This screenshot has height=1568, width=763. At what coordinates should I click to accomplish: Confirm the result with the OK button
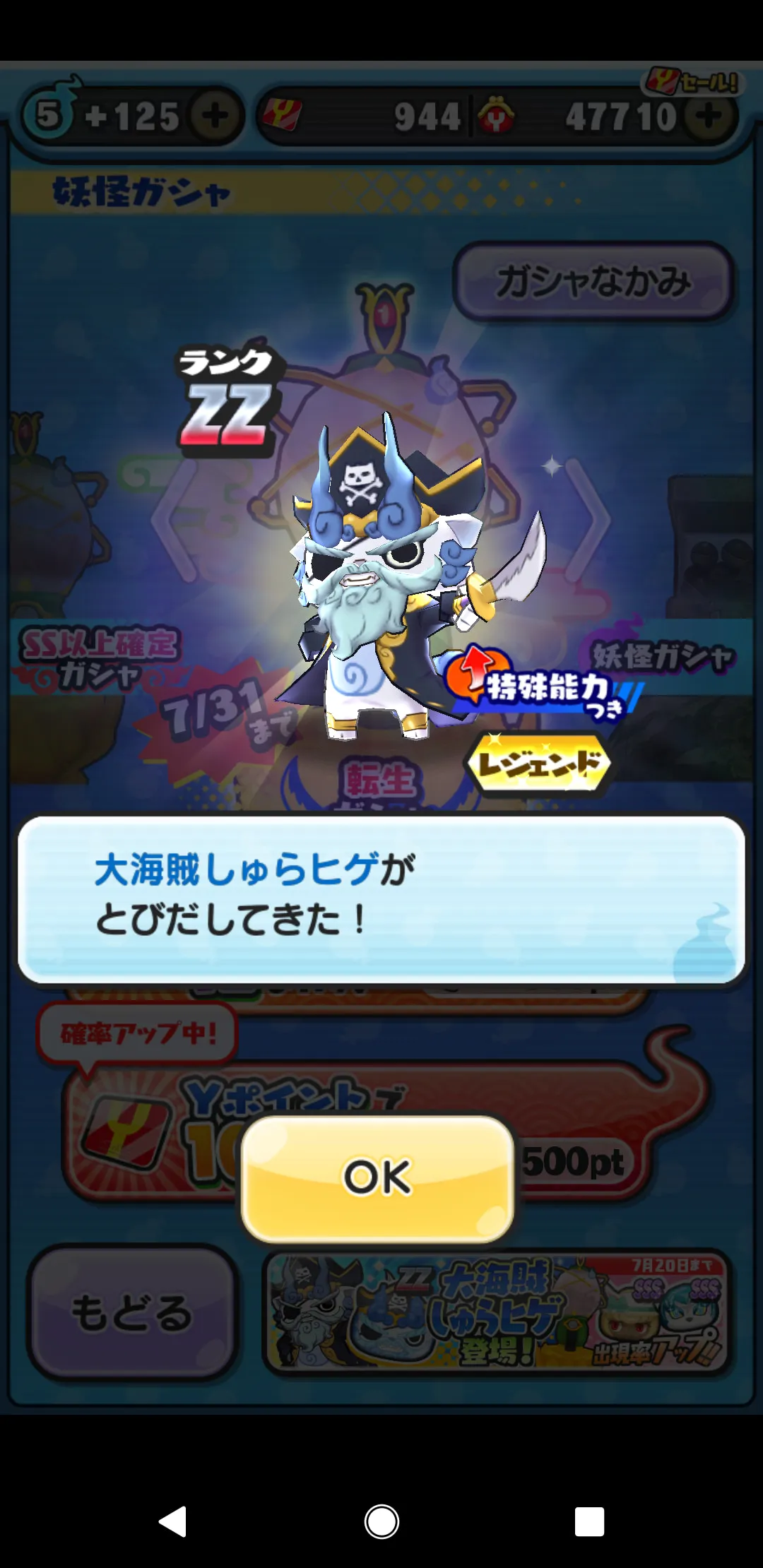[377, 1177]
